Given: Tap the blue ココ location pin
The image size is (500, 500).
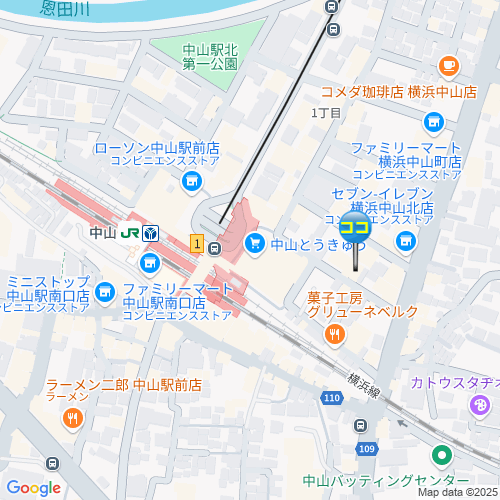Looking at the screenshot, I should [355, 228].
